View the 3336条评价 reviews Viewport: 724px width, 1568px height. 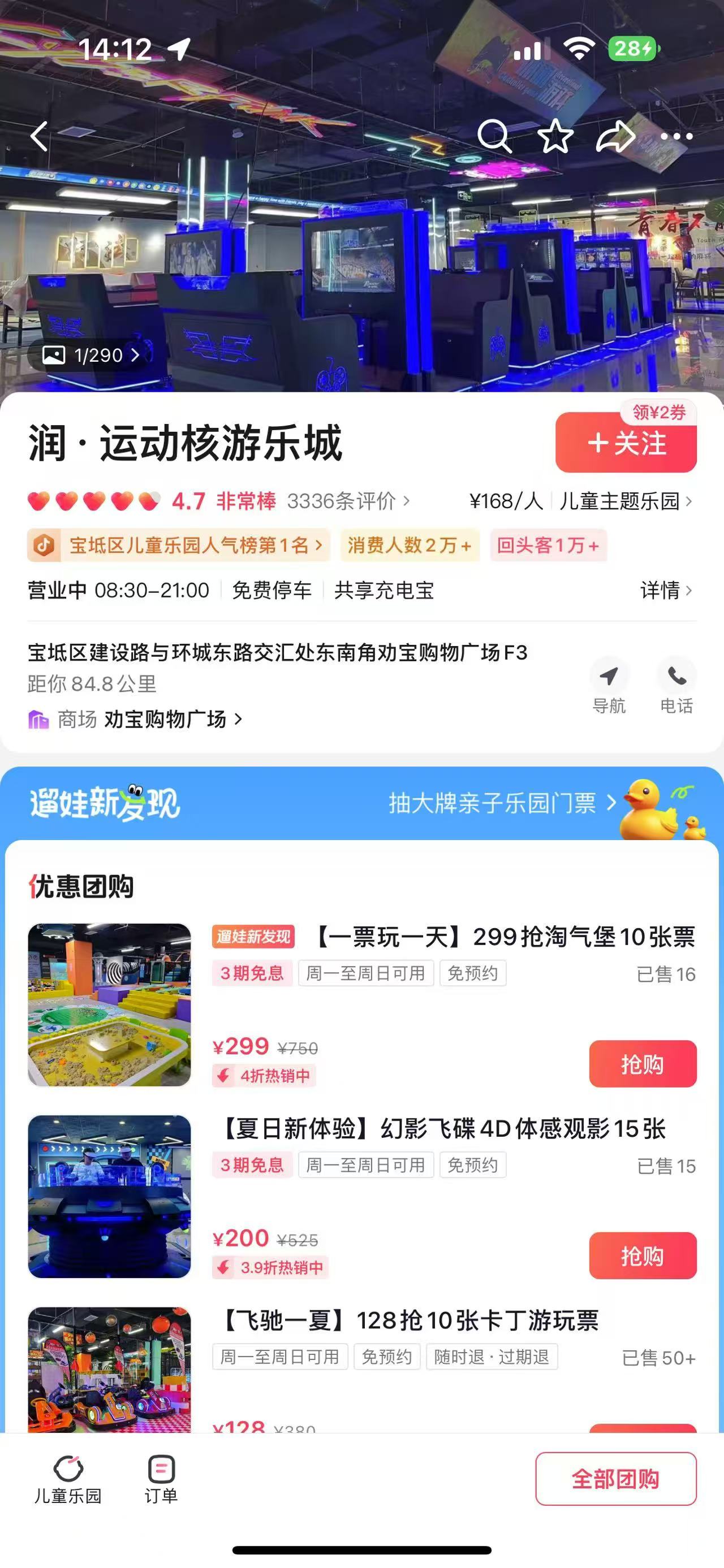tap(348, 501)
